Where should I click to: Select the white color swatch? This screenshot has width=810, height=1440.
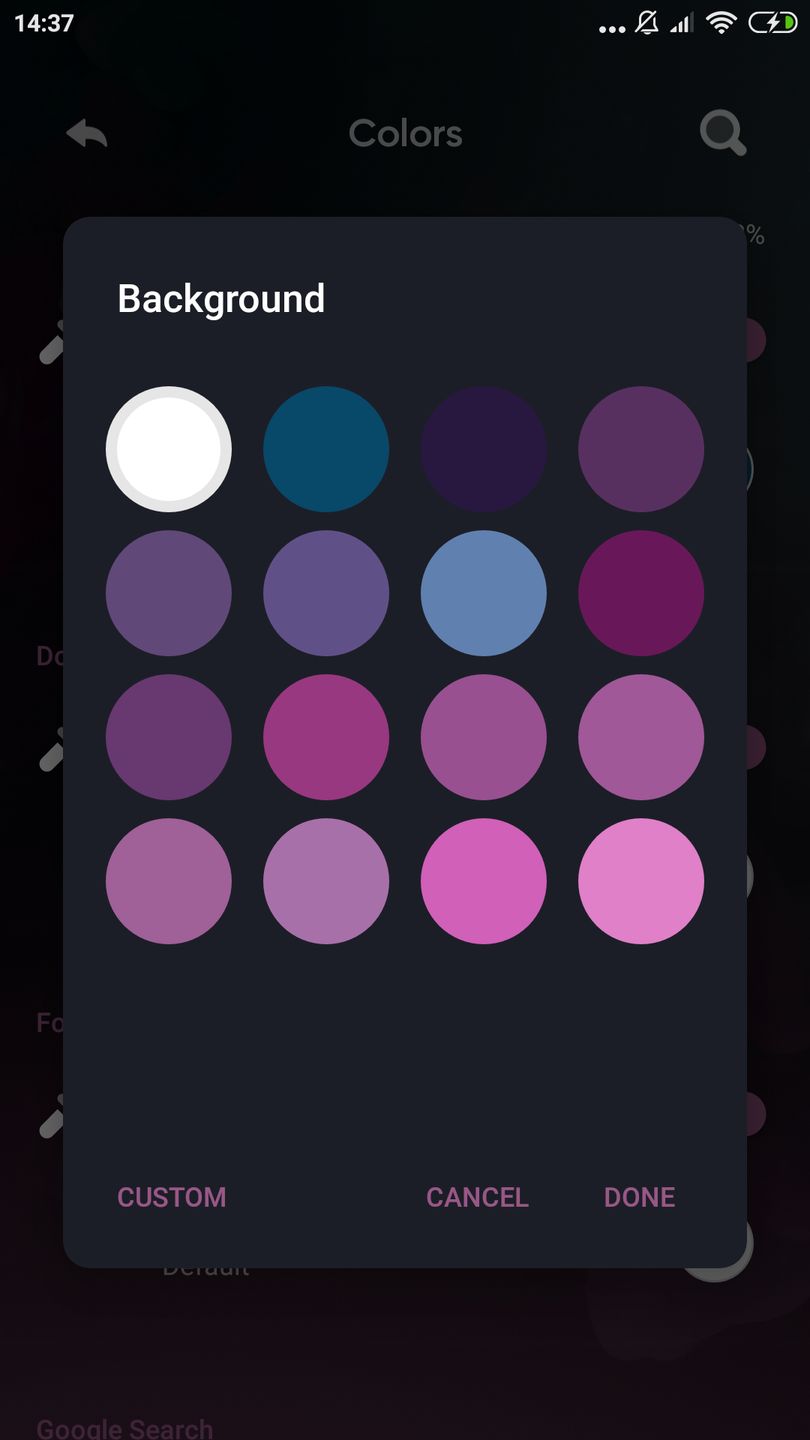pos(169,449)
